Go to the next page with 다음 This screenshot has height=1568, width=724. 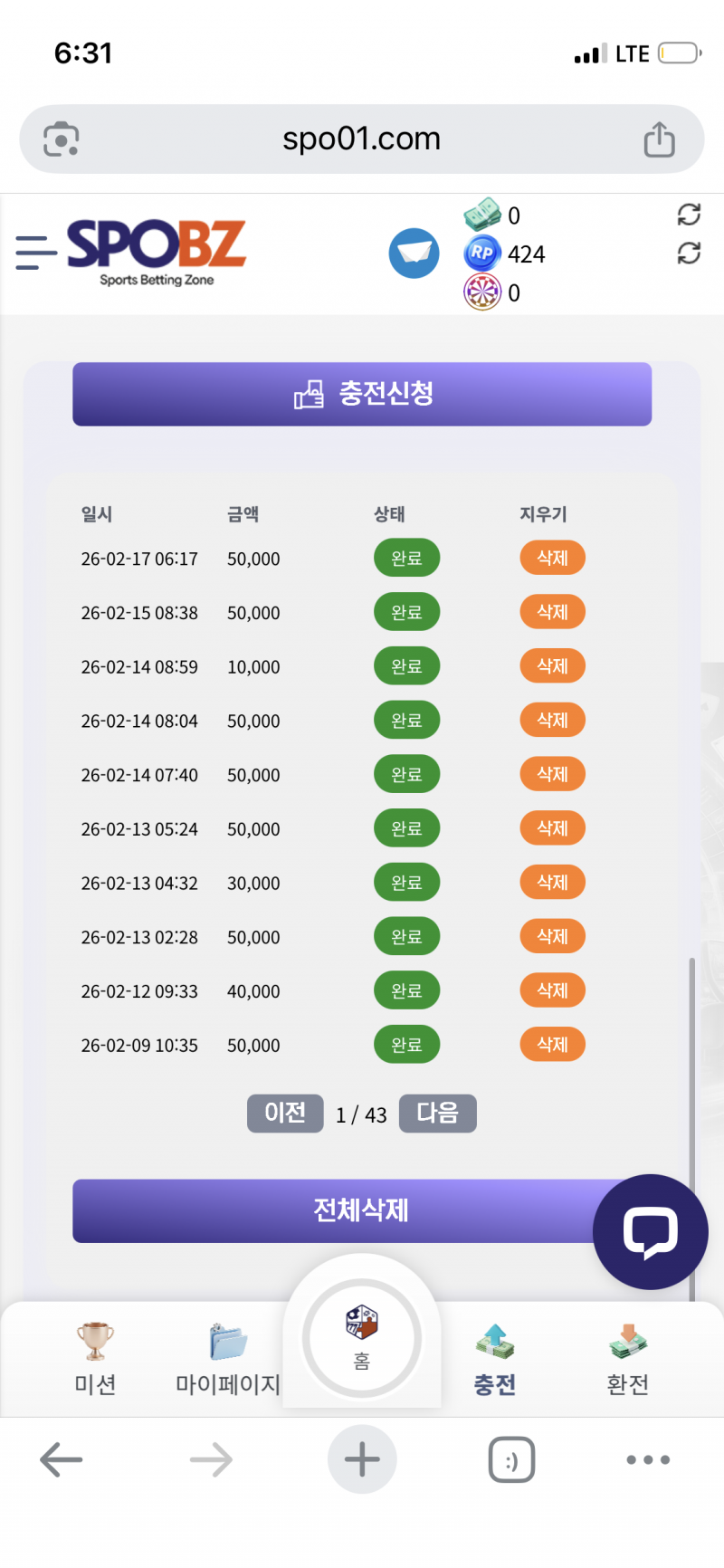click(437, 1114)
